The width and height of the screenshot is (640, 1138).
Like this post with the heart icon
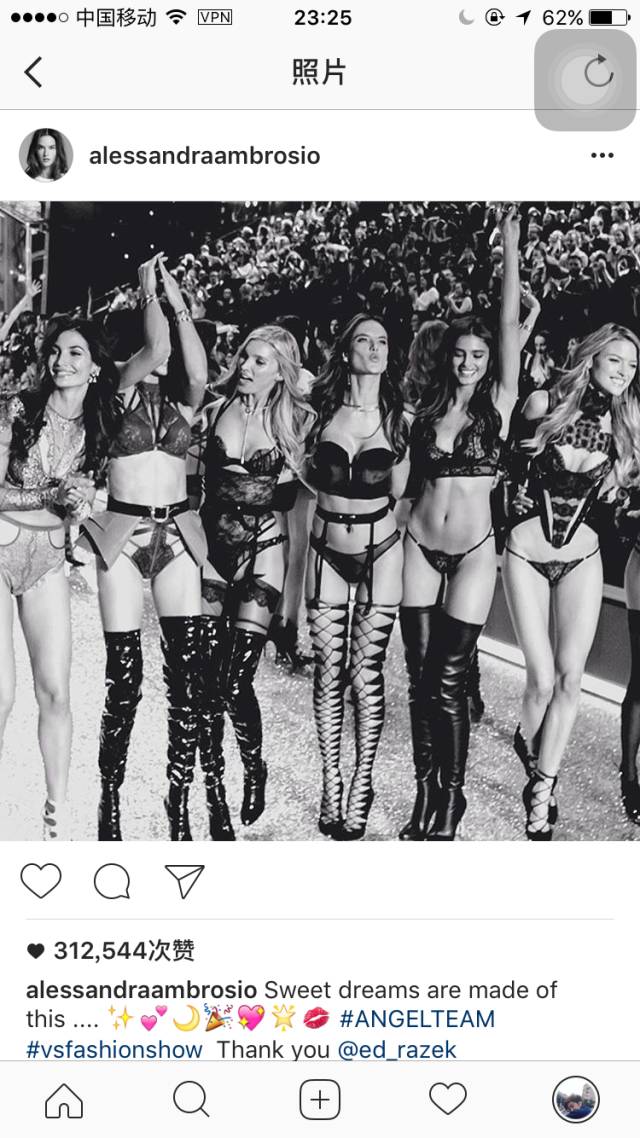coord(41,881)
